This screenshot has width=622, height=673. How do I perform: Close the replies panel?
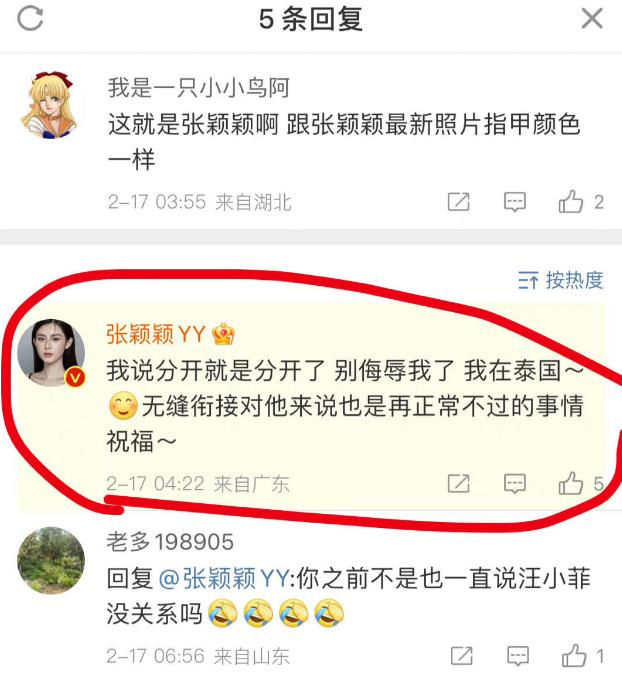pos(592,18)
